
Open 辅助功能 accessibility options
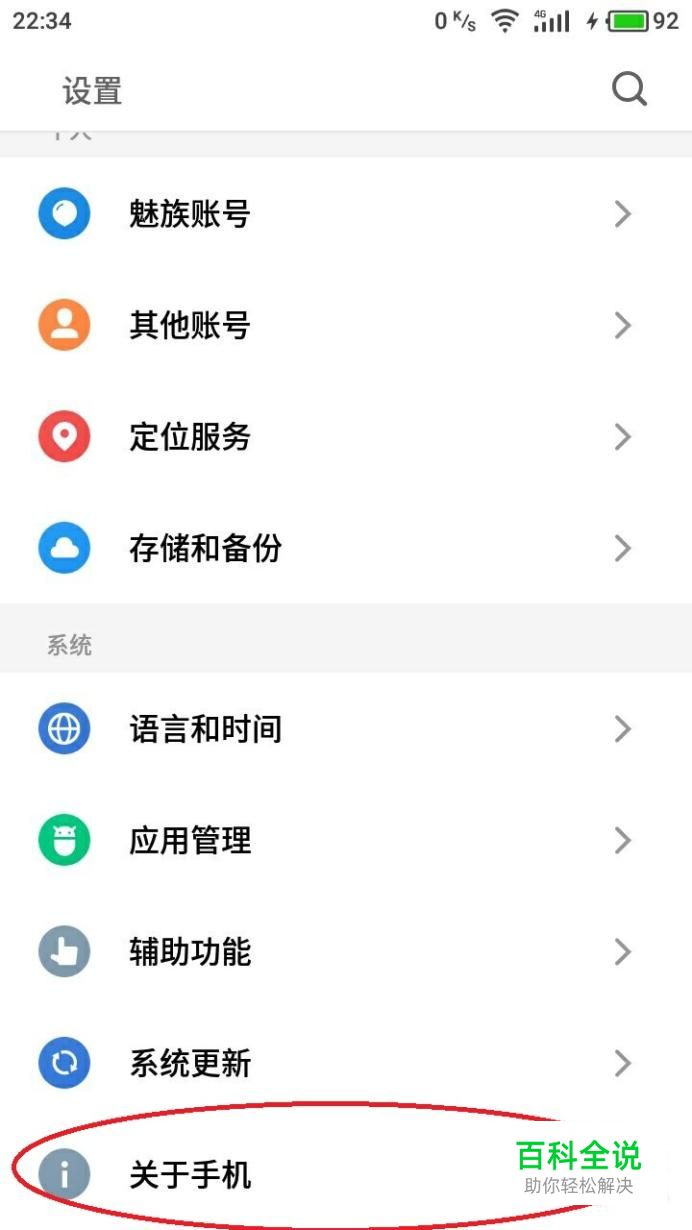pyautogui.click(x=346, y=952)
